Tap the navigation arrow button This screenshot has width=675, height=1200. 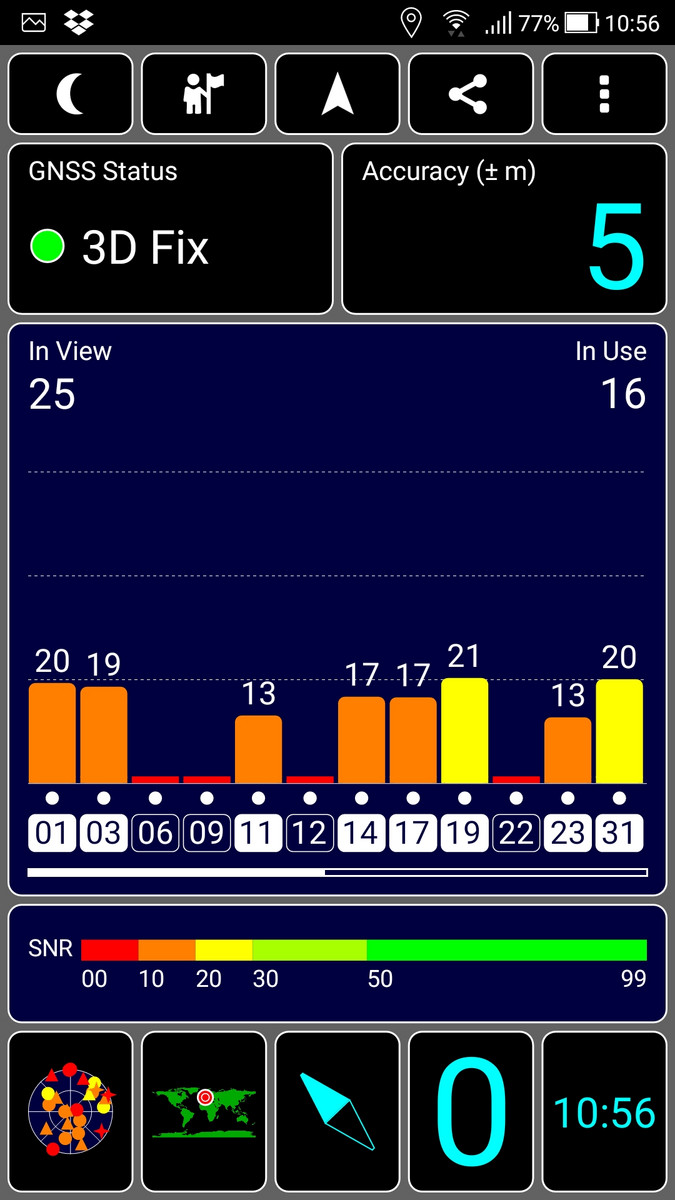pos(338,94)
